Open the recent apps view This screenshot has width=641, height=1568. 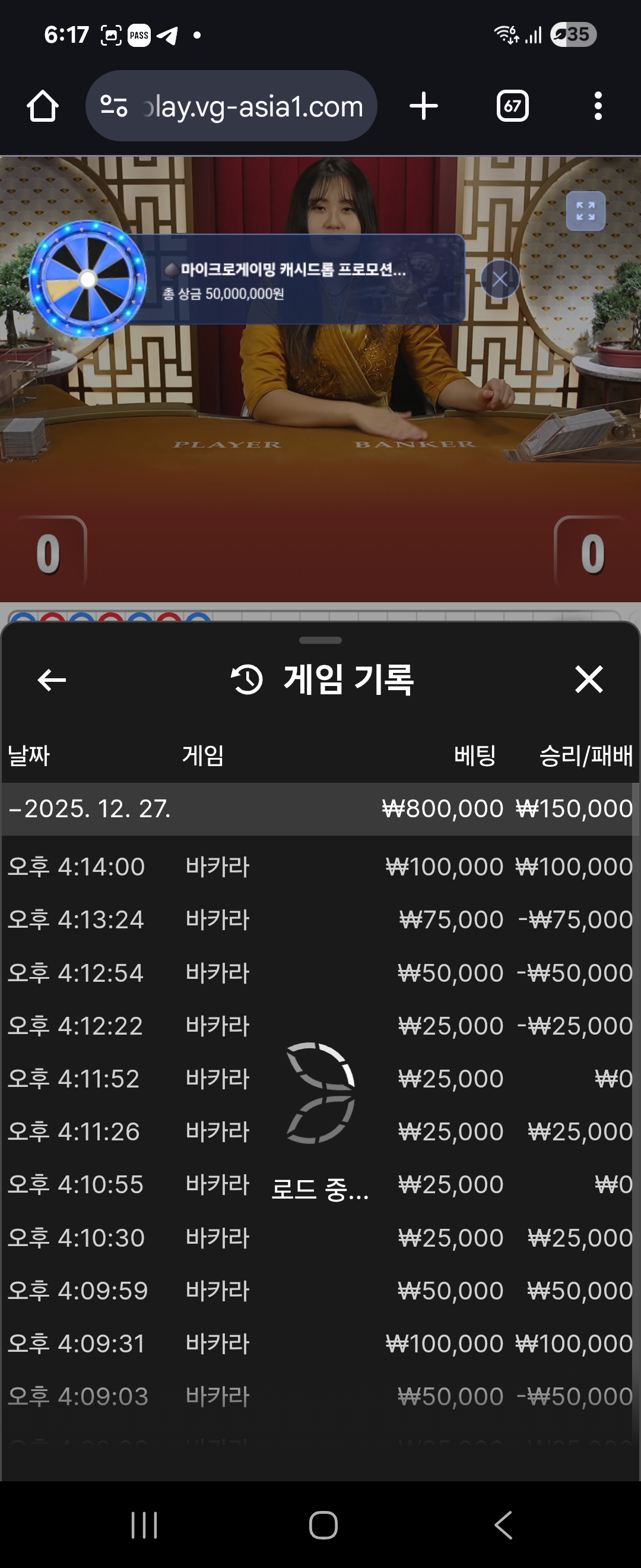144,1525
